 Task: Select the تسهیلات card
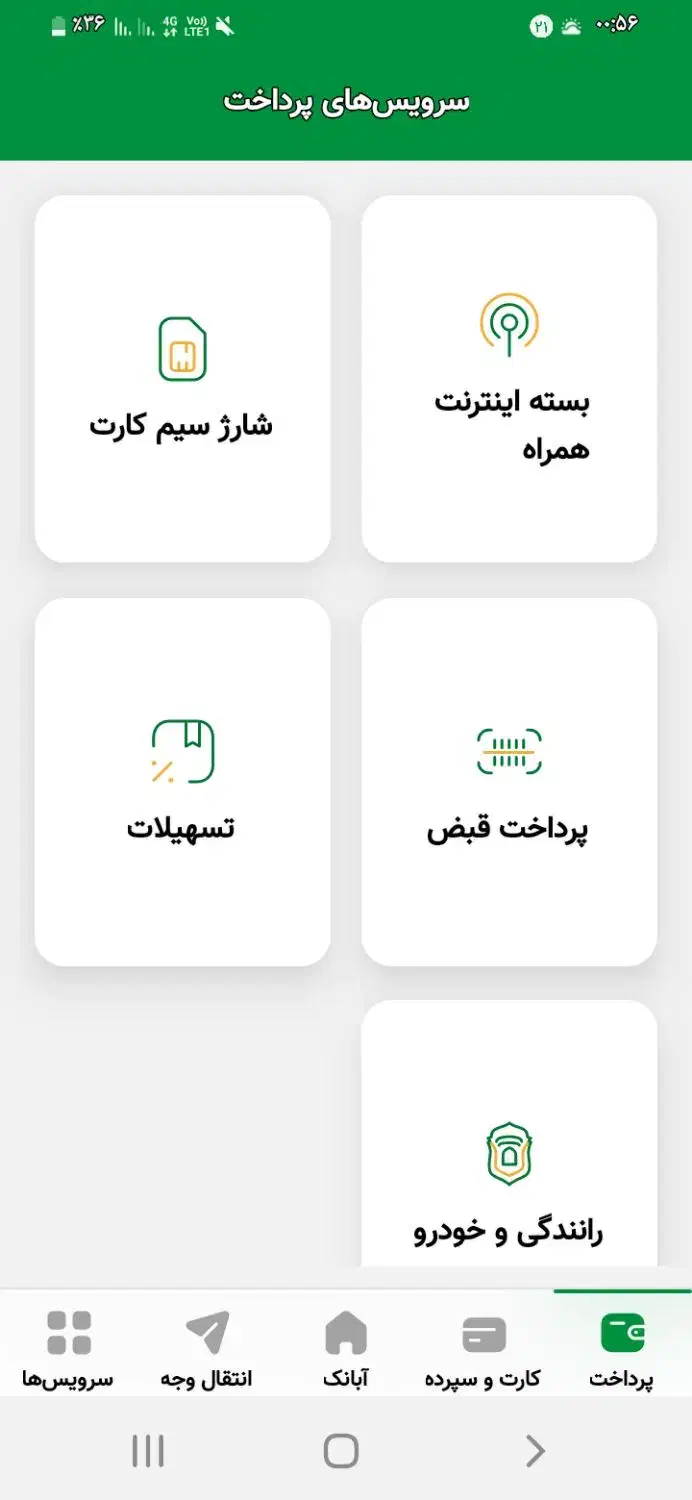tap(182, 781)
